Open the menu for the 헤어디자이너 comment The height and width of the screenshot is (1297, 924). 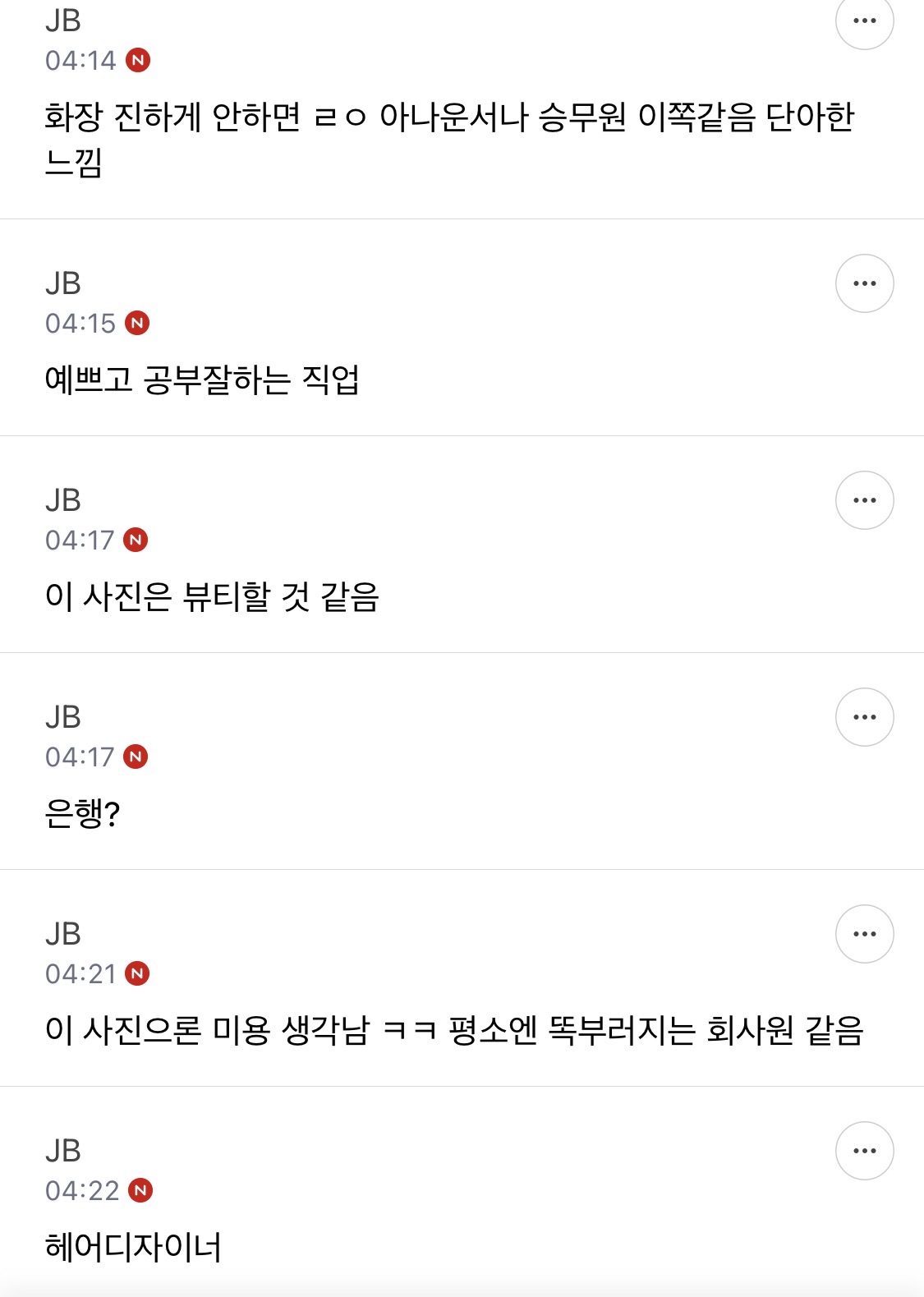coord(864,1151)
